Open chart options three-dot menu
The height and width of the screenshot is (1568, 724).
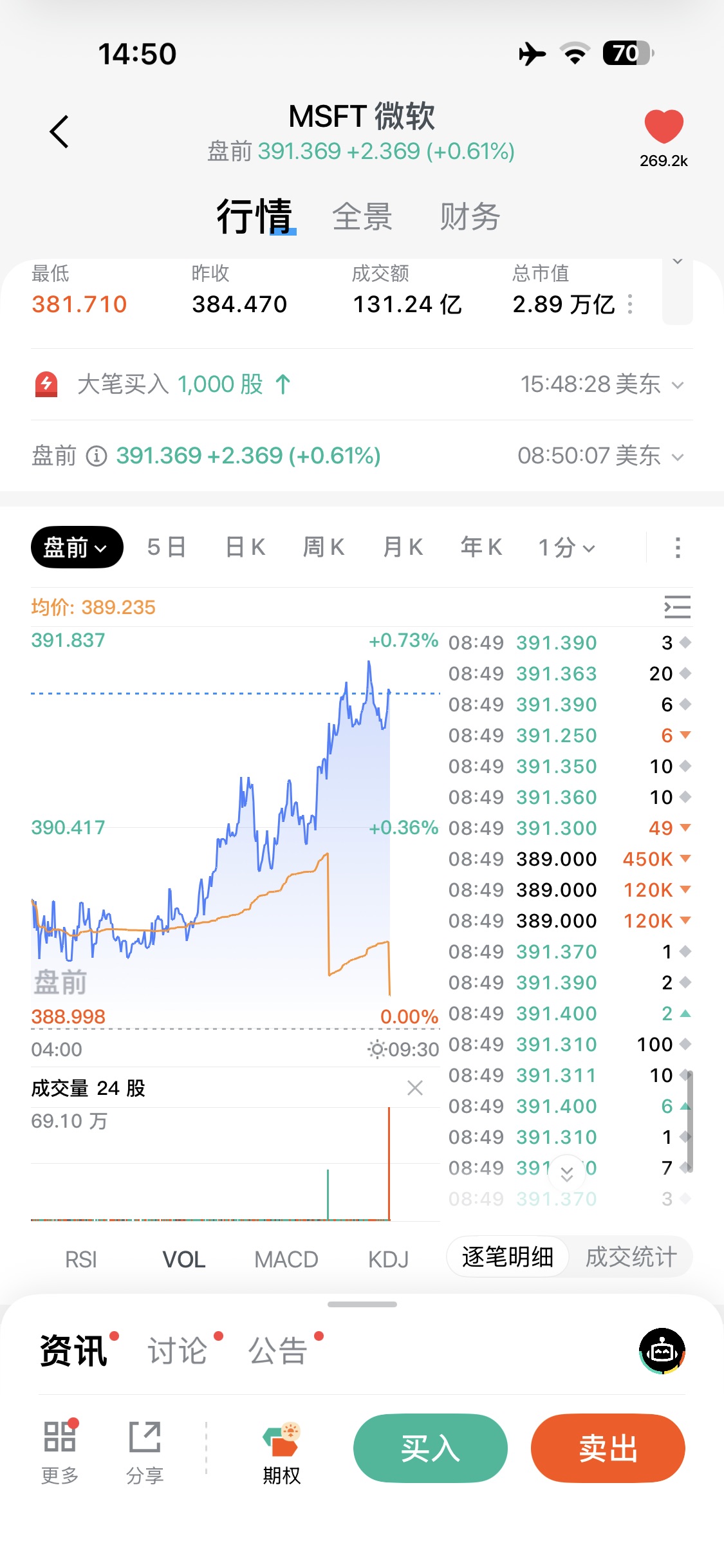(x=677, y=548)
